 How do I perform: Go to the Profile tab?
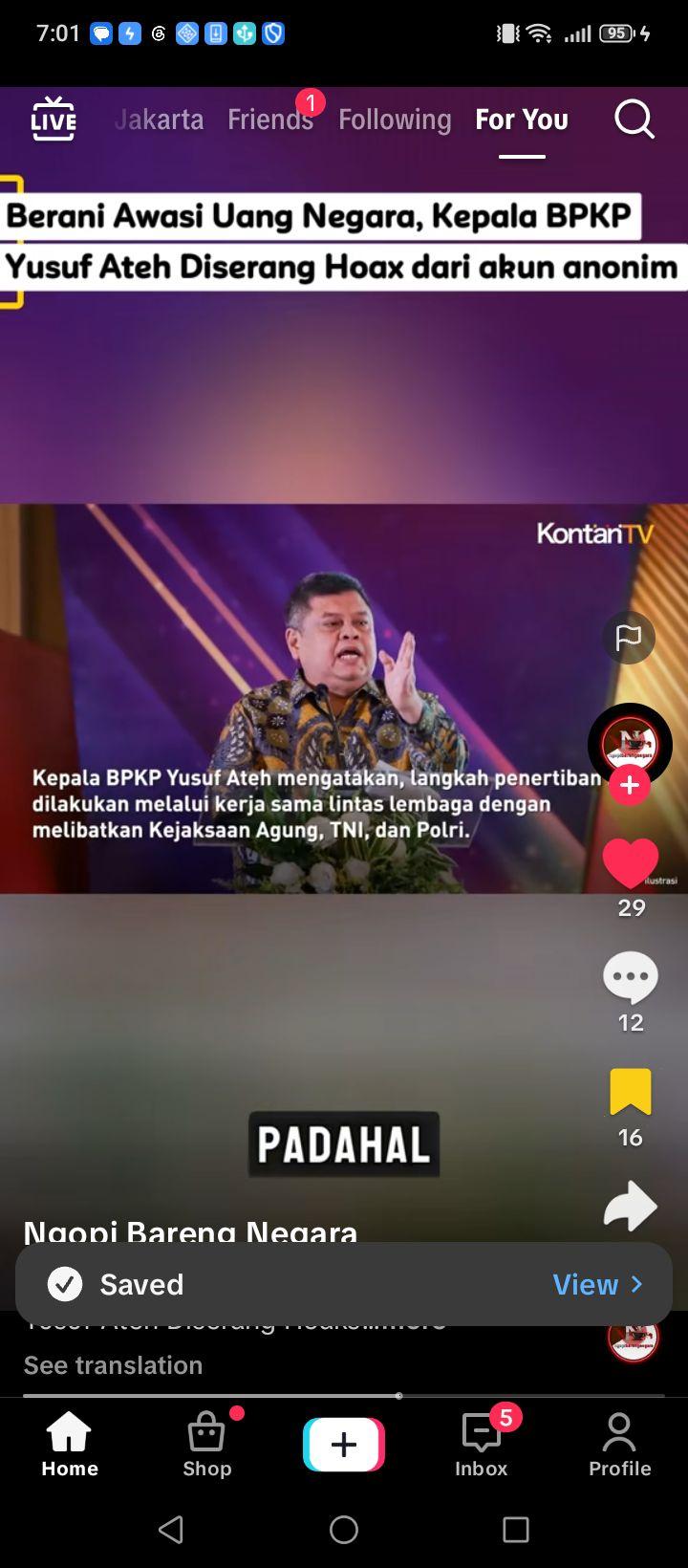pyautogui.click(x=619, y=1445)
